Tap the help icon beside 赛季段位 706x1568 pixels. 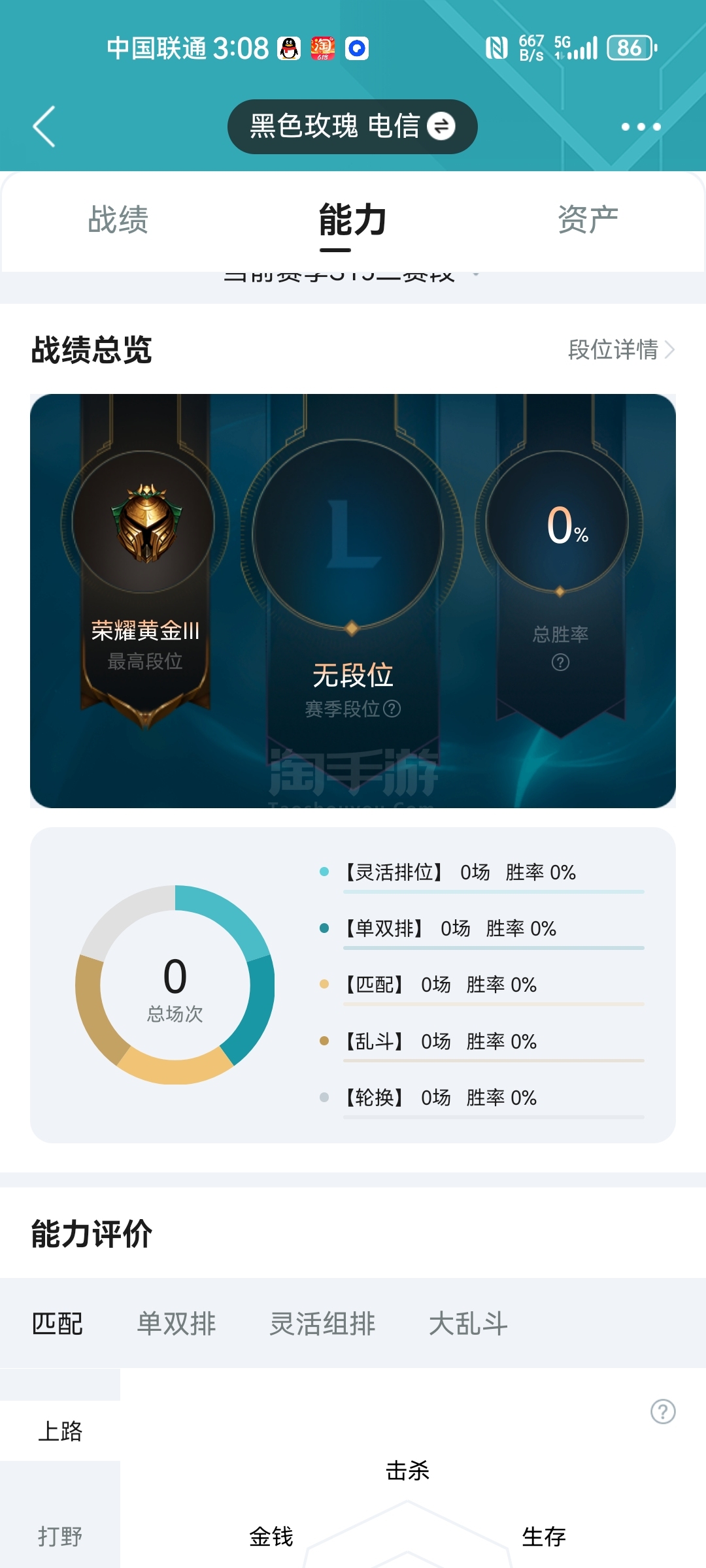pyautogui.click(x=392, y=709)
